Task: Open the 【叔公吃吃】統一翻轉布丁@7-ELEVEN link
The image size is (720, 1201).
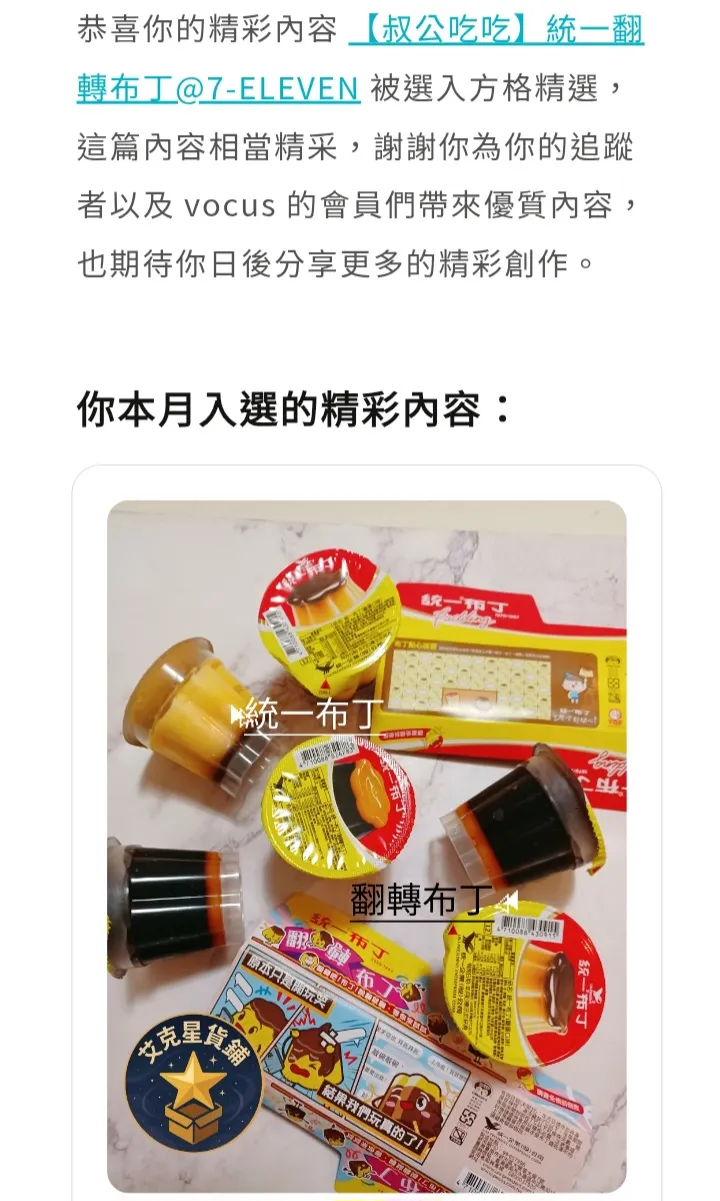Action: click(495, 32)
